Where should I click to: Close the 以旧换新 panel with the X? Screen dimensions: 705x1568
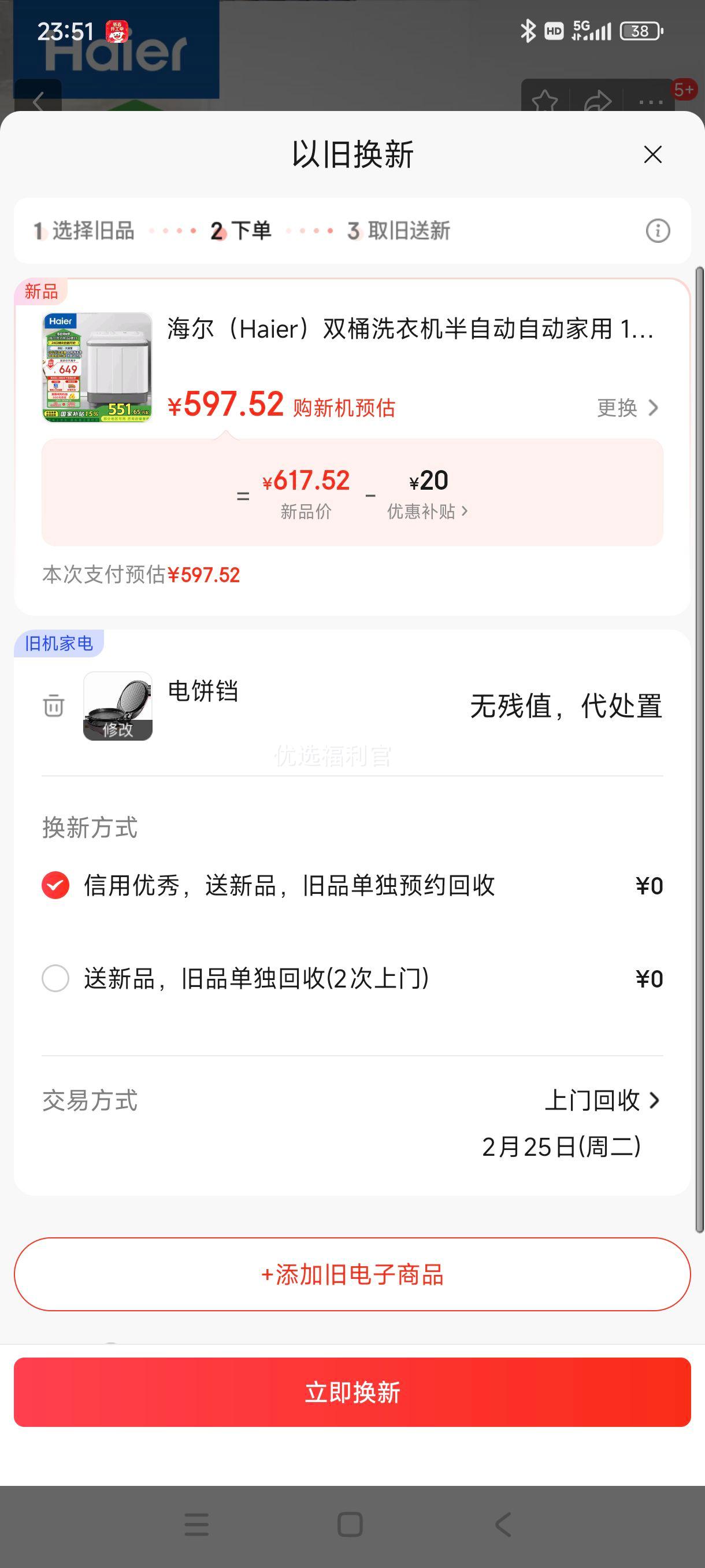pos(651,155)
